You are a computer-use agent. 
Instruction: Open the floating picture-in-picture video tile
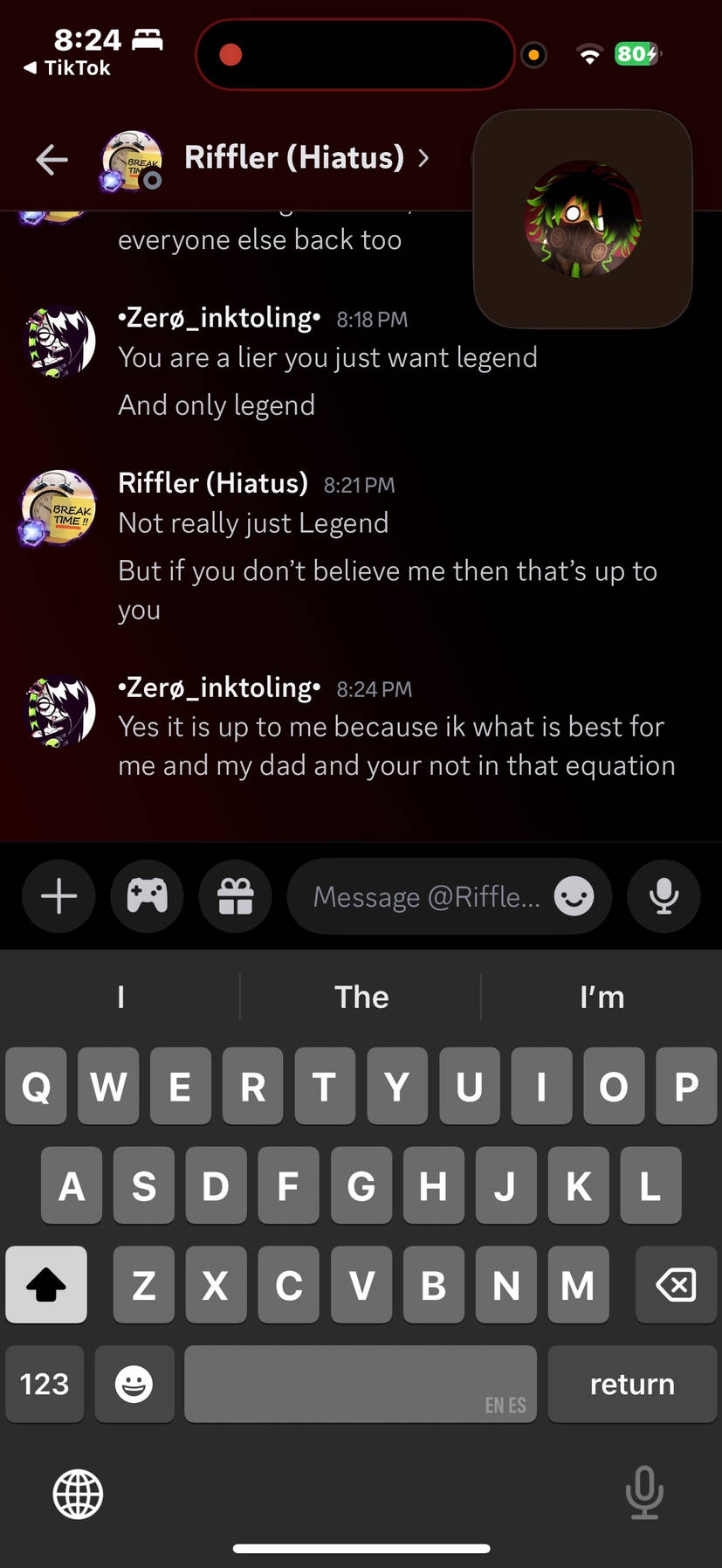[x=582, y=219]
